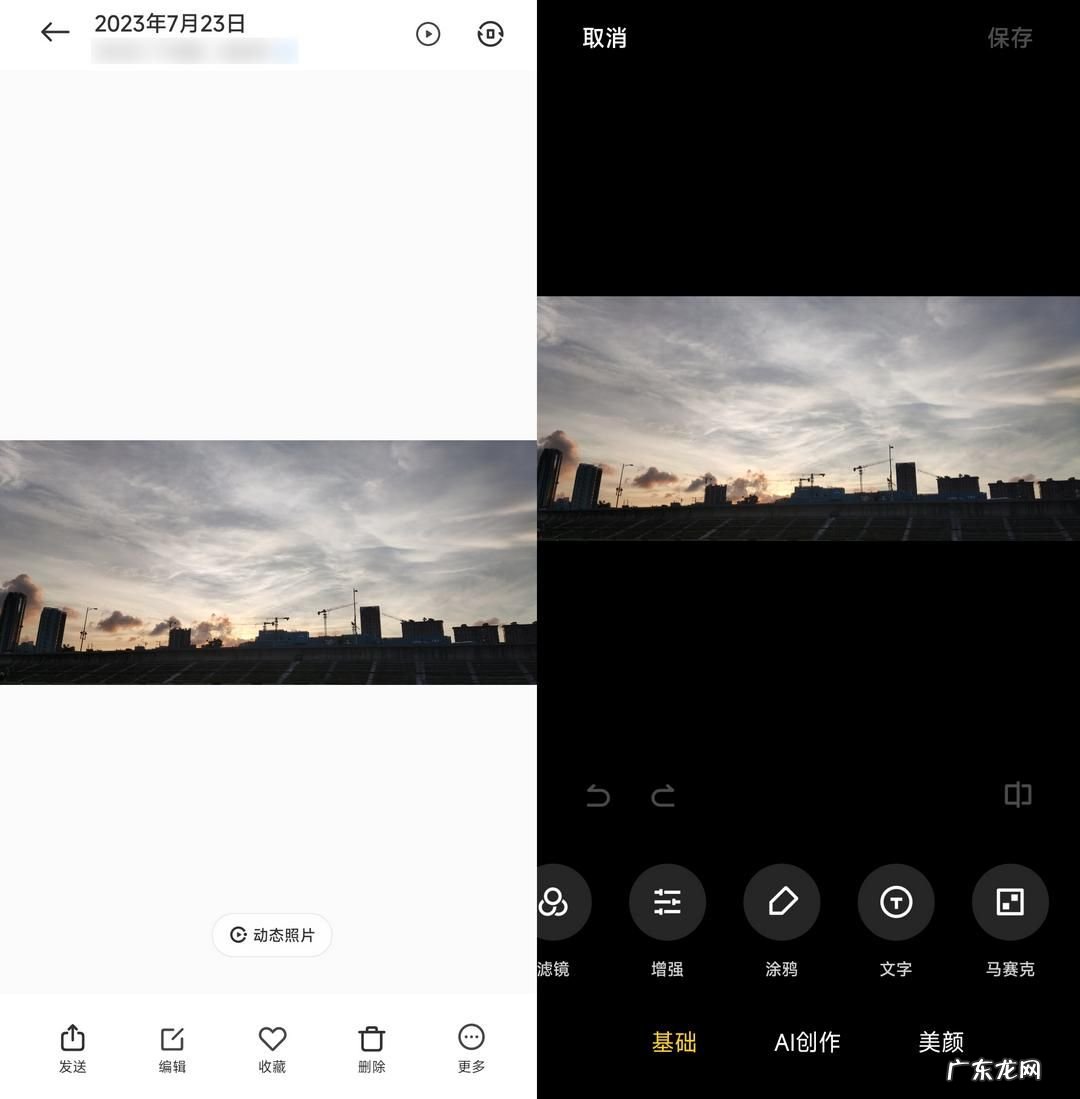
Task: Select the 增强 enhance tool
Action: click(667, 903)
